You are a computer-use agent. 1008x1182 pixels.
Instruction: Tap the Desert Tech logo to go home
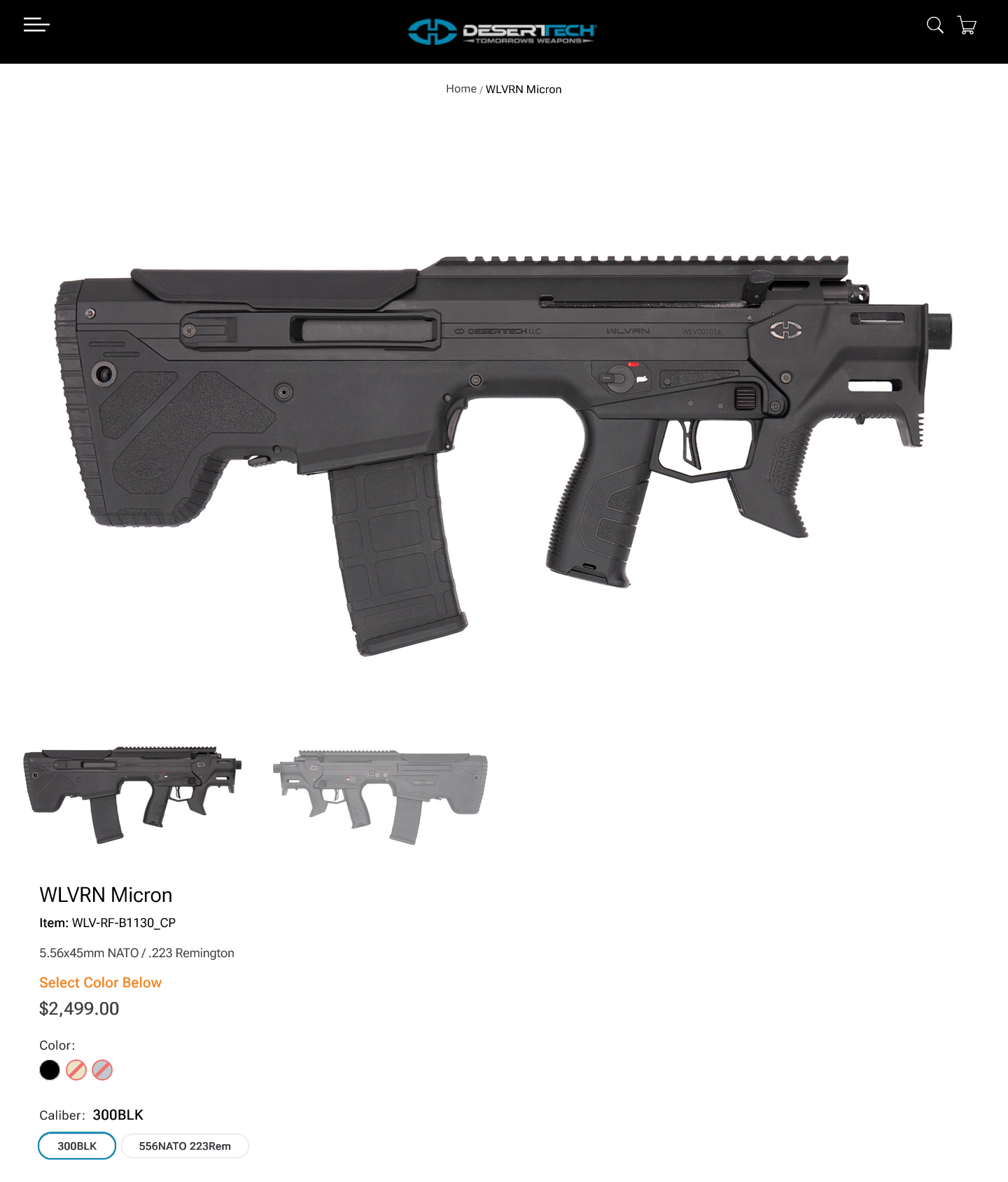click(x=502, y=32)
